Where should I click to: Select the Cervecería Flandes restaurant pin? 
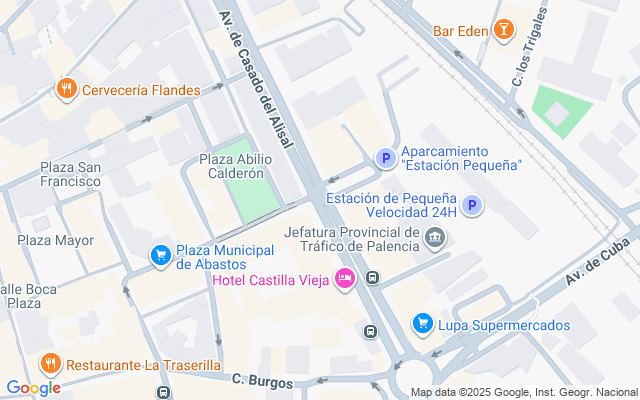point(67,89)
